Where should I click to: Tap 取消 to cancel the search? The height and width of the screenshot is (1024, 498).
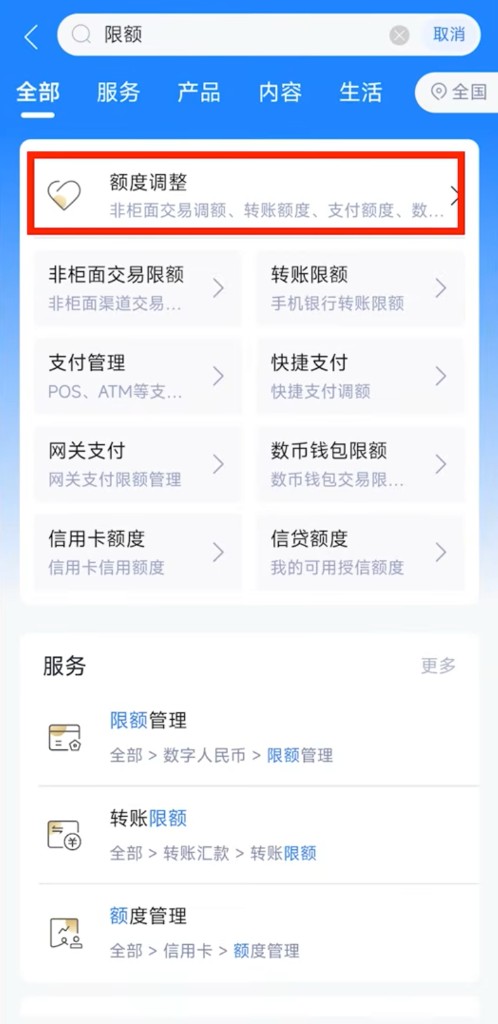pos(449,35)
